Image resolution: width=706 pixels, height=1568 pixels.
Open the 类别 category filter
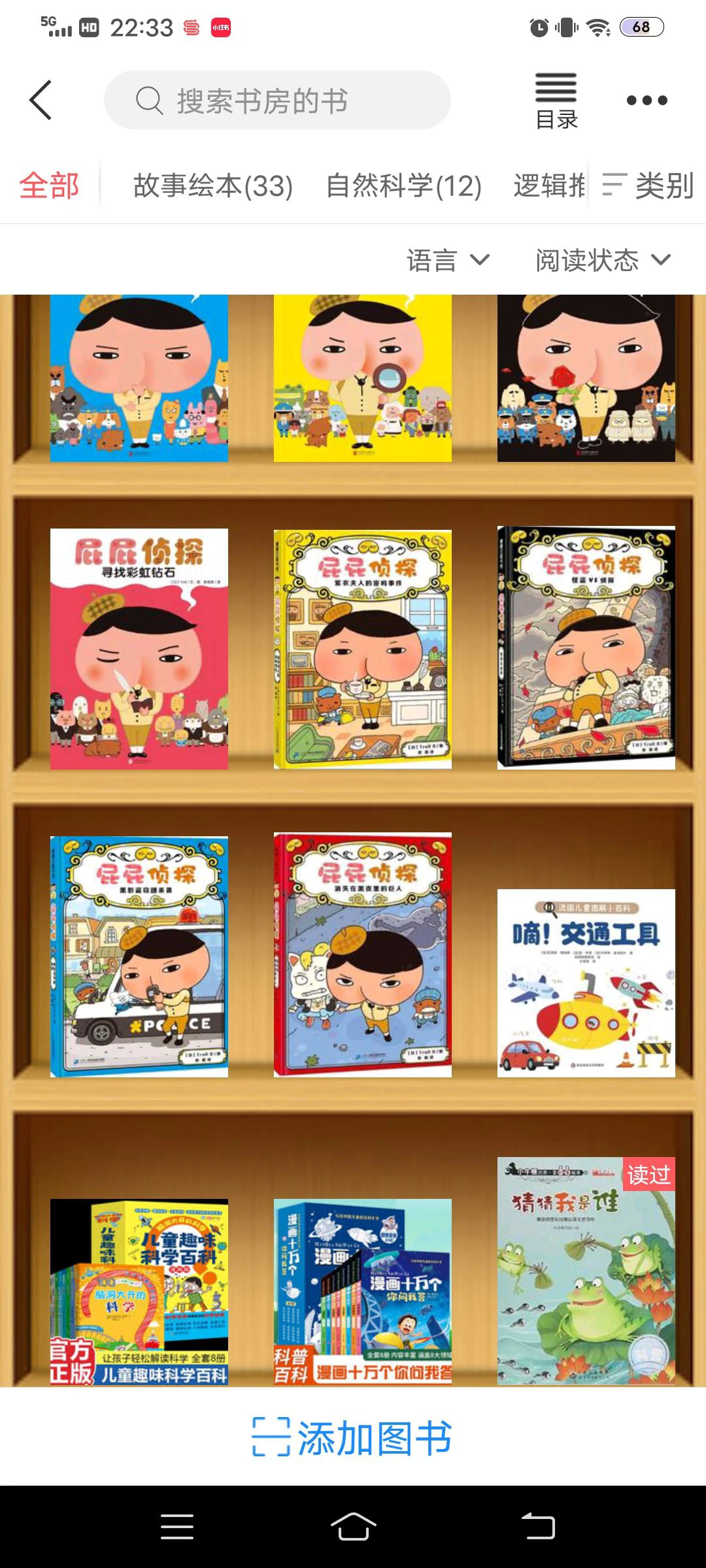[647, 186]
